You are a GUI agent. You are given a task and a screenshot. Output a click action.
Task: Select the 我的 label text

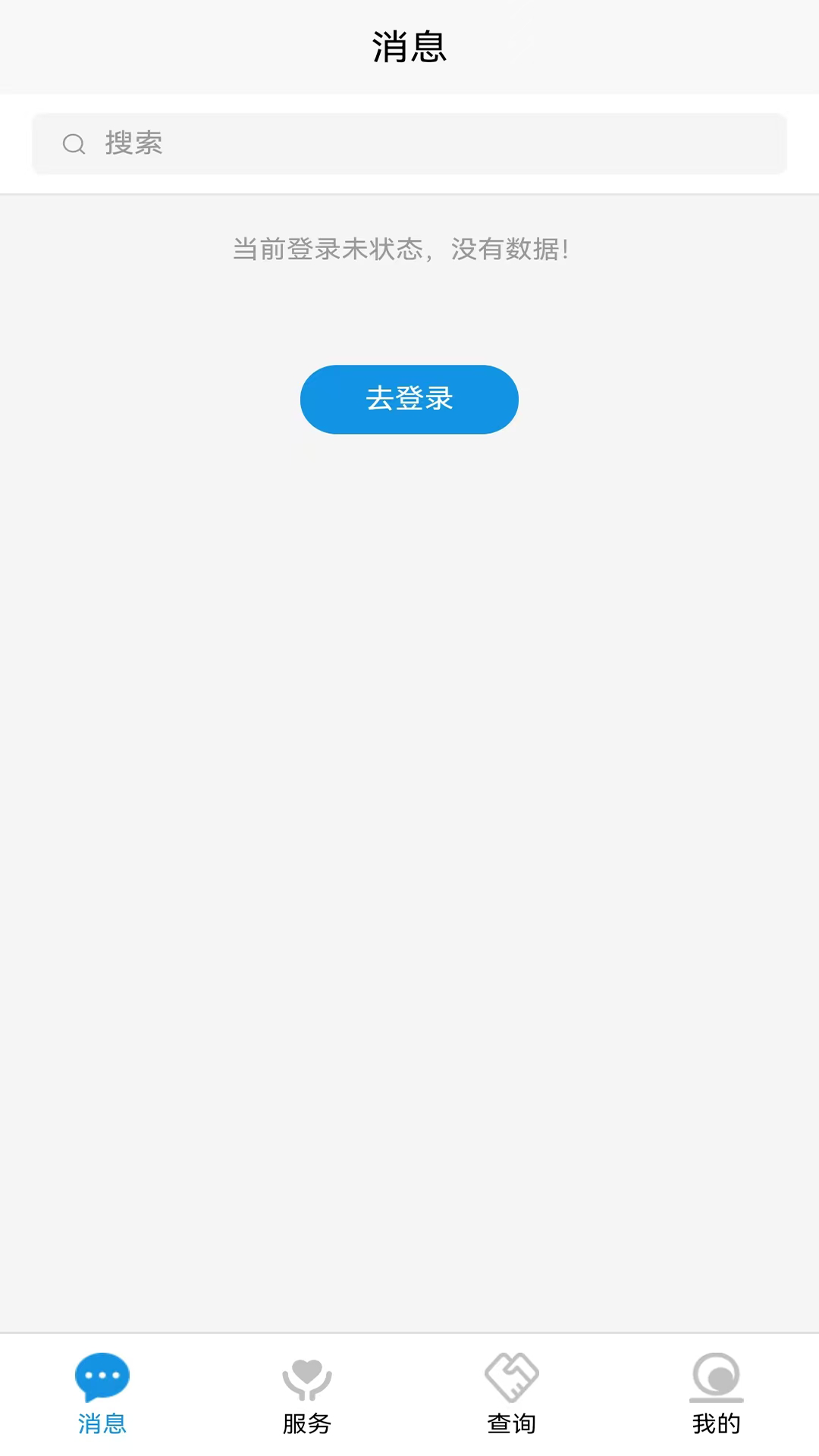717,1424
